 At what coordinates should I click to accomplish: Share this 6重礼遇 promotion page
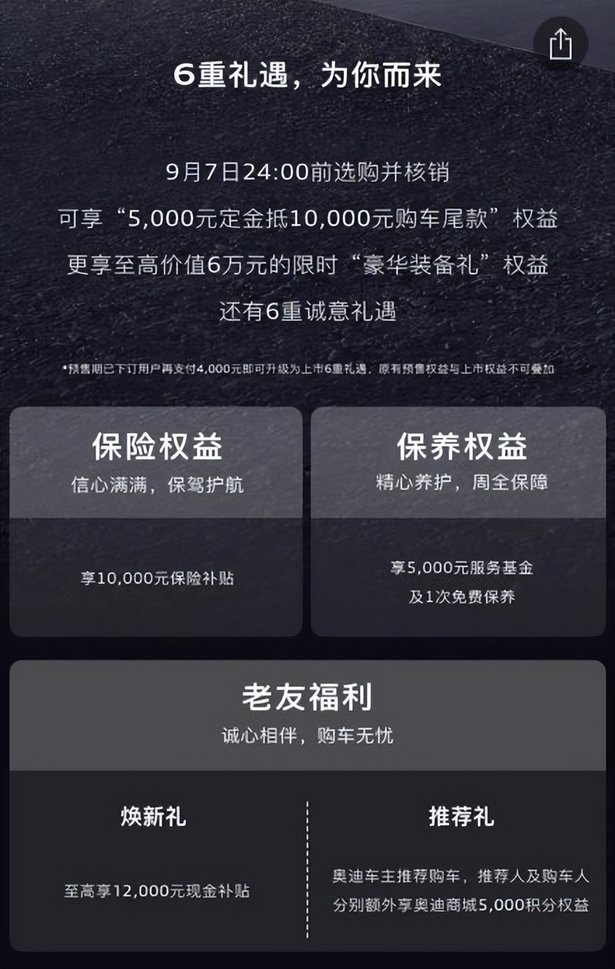(x=560, y=45)
